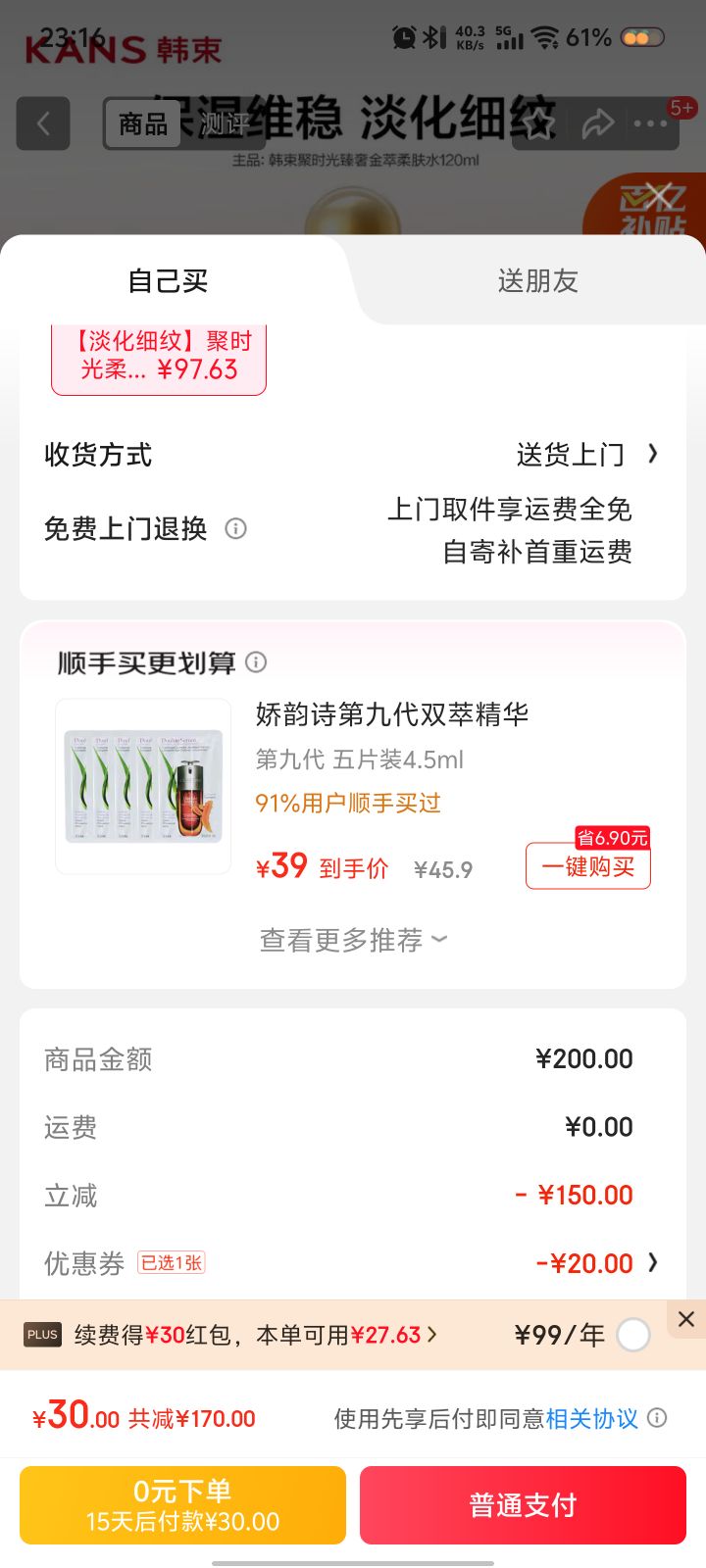
Task: View PLUS 续费得¥30红包 details
Action: point(255,1335)
